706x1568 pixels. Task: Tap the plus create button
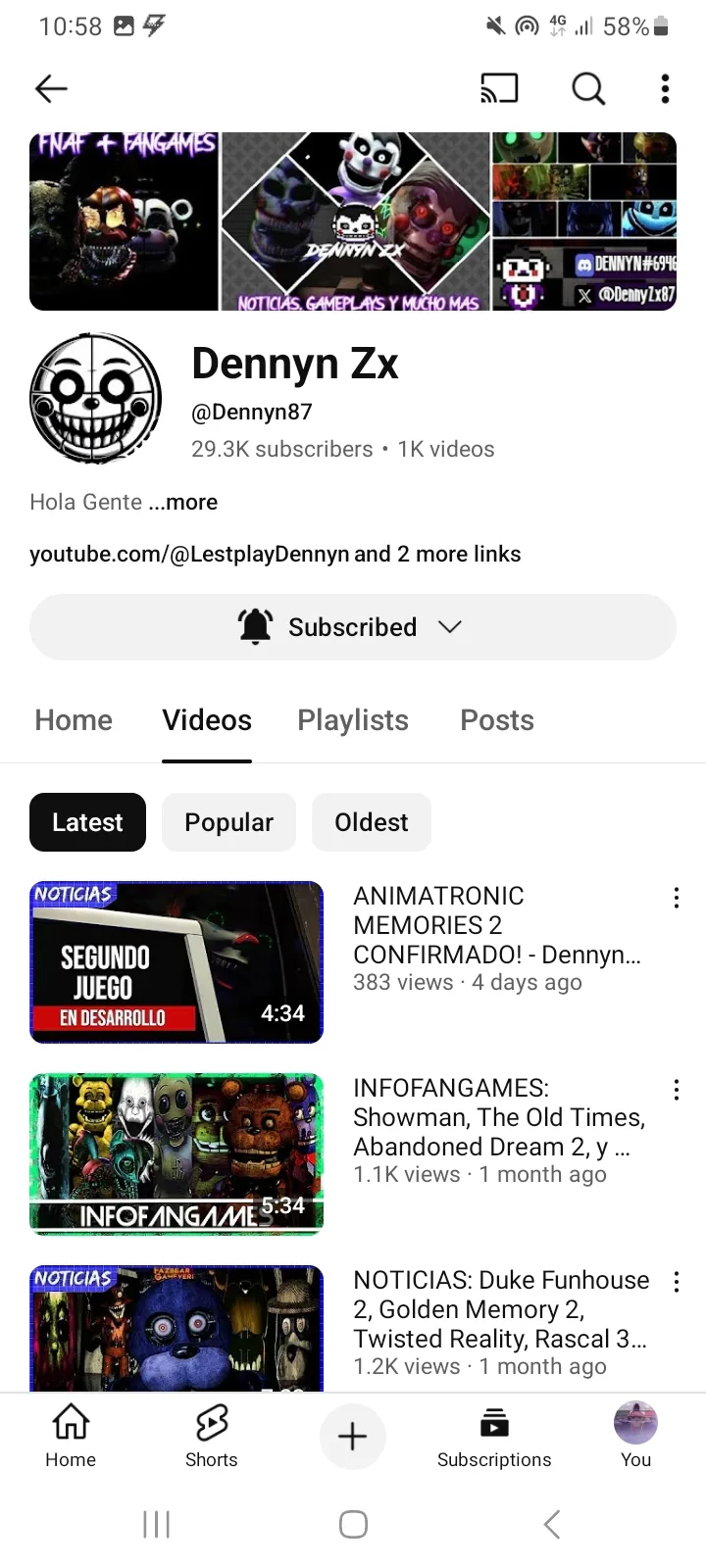point(353,1437)
